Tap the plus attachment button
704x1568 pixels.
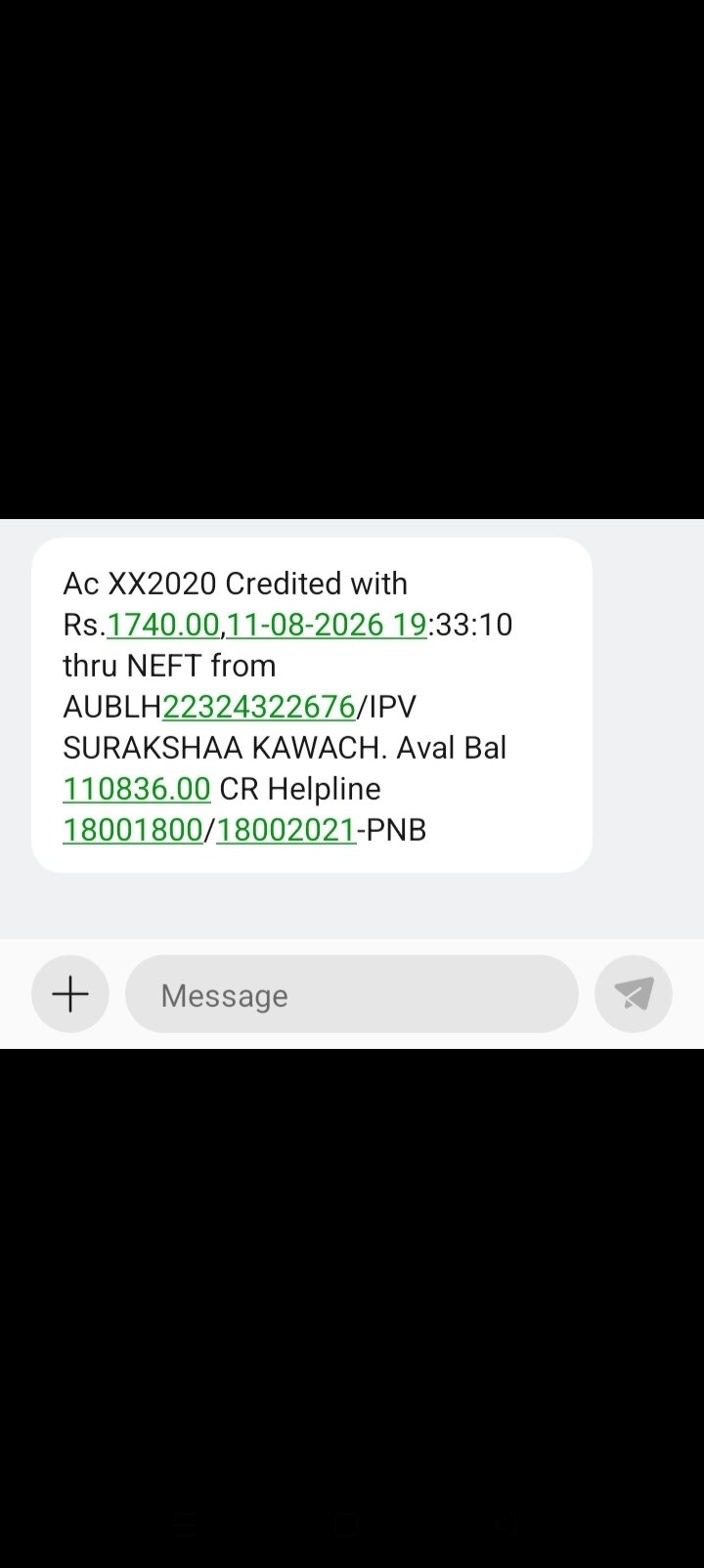pyautogui.click(x=70, y=994)
